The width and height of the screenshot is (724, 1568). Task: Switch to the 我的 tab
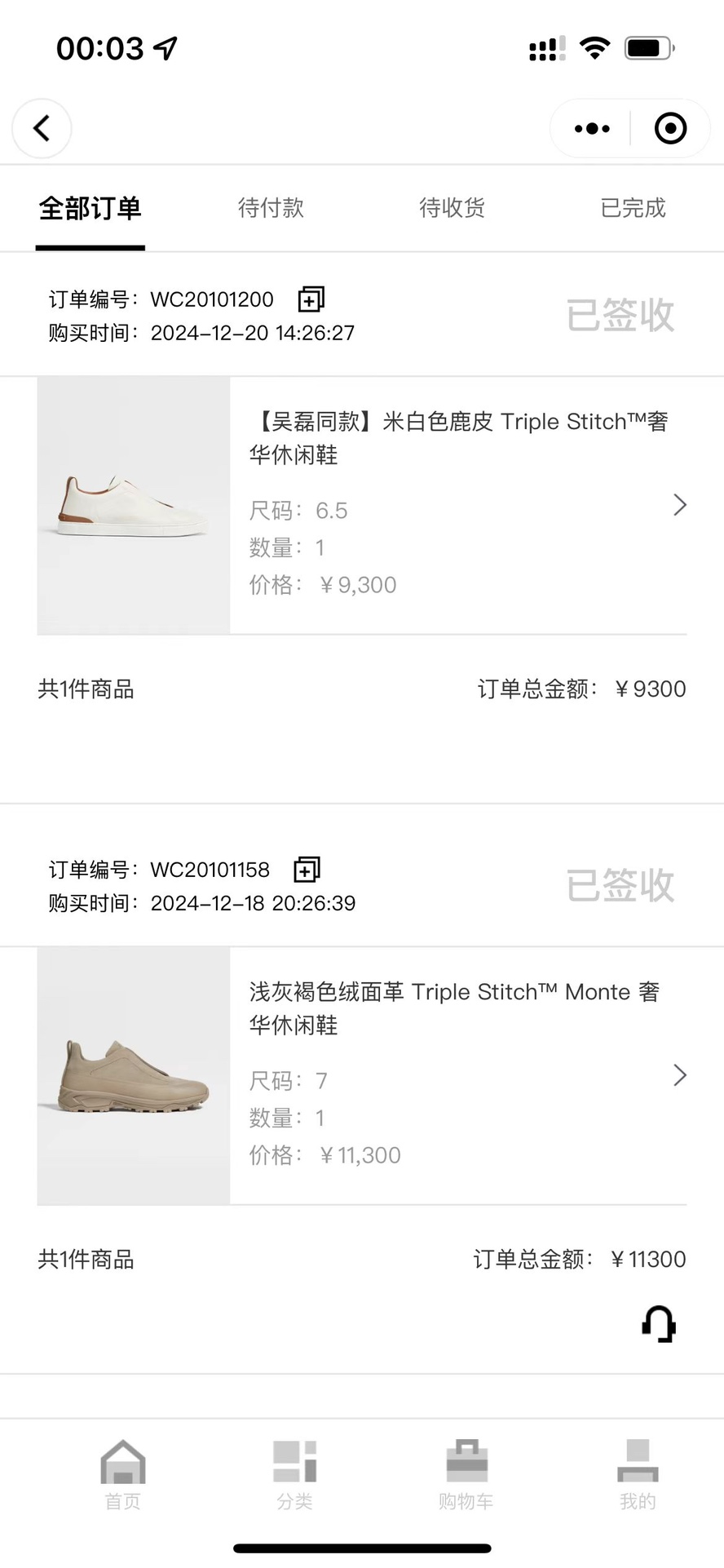tap(638, 1473)
